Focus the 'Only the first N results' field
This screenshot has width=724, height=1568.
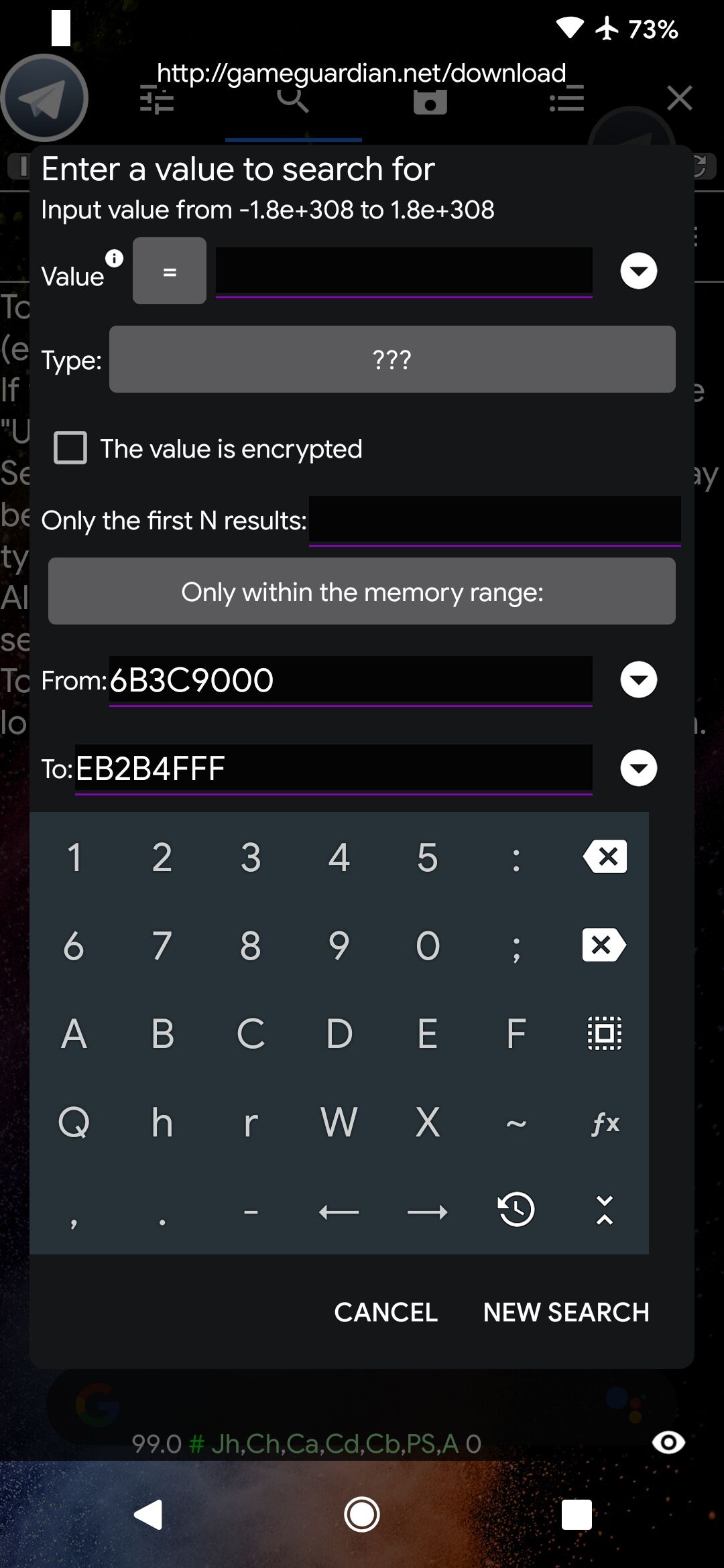pyautogui.click(x=494, y=520)
